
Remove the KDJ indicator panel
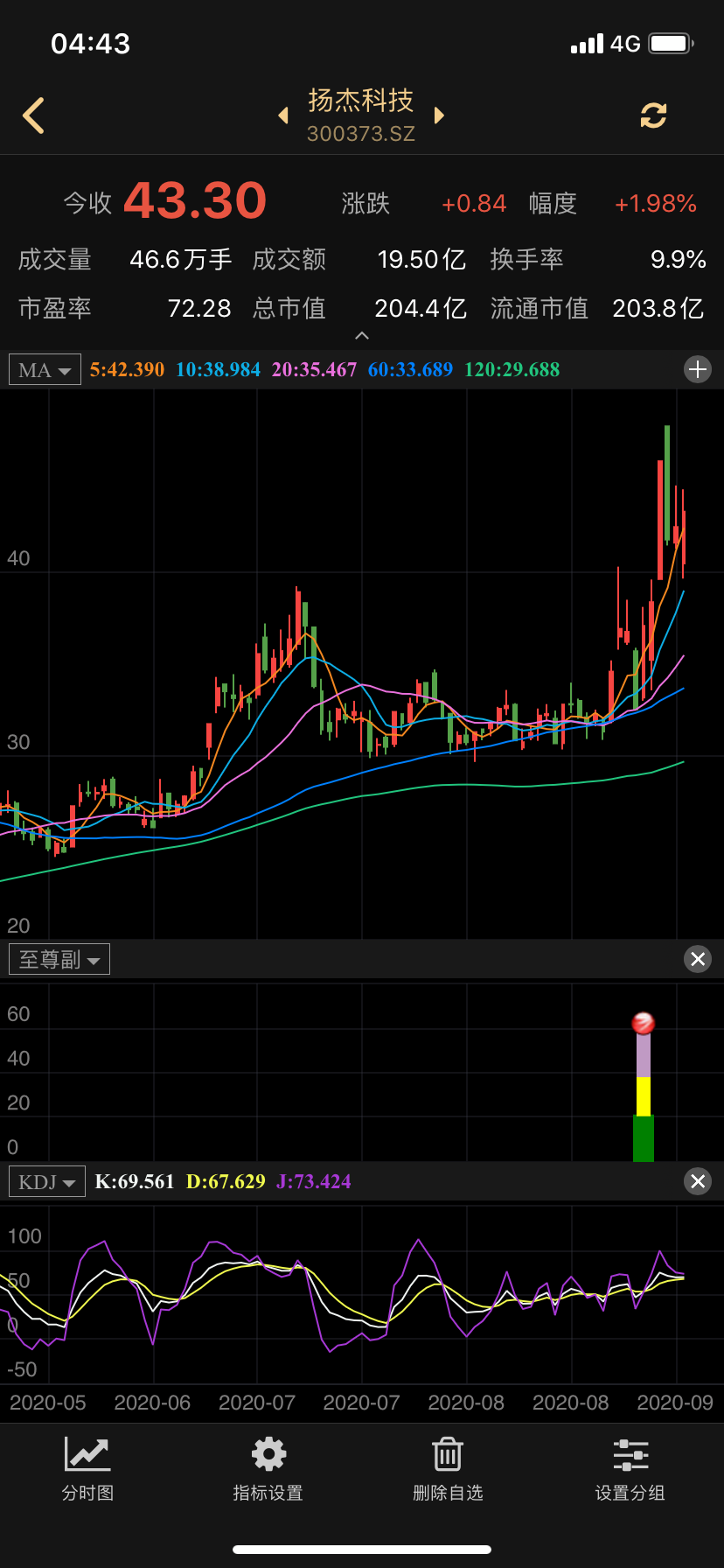point(697,1181)
